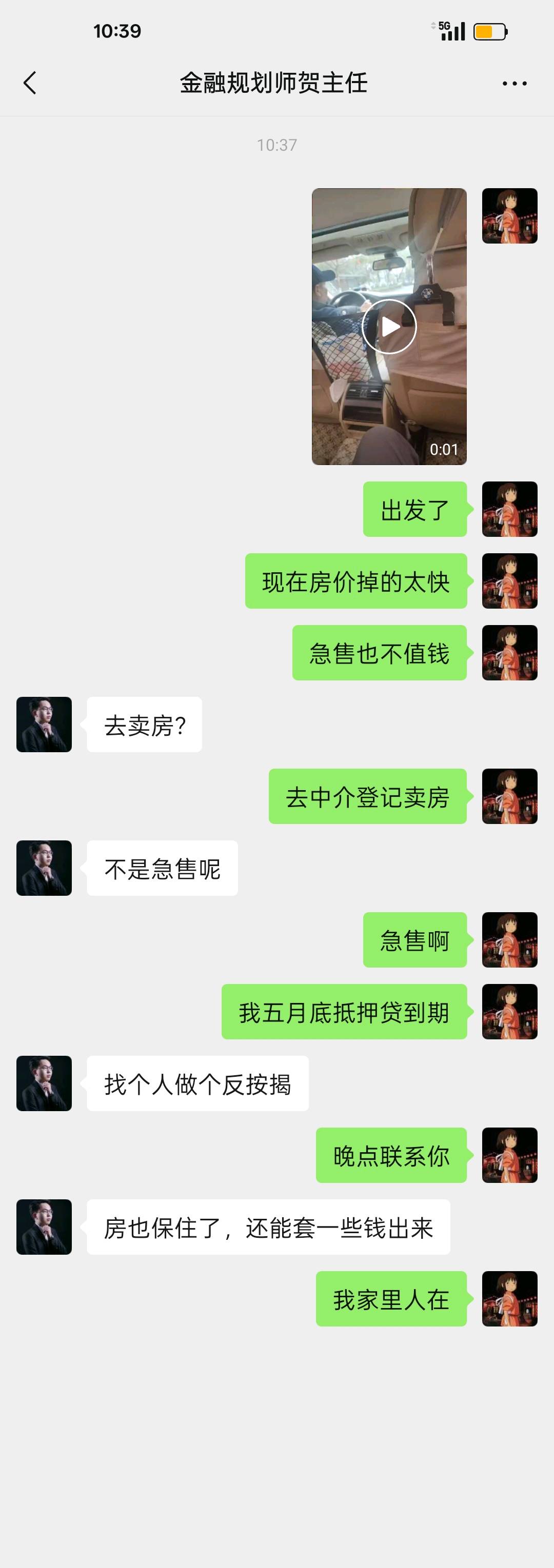Select the message bubble 我五月底抵押贷到期
The width and height of the screenshot is (554, 1568).
[x=345, y=1011]
